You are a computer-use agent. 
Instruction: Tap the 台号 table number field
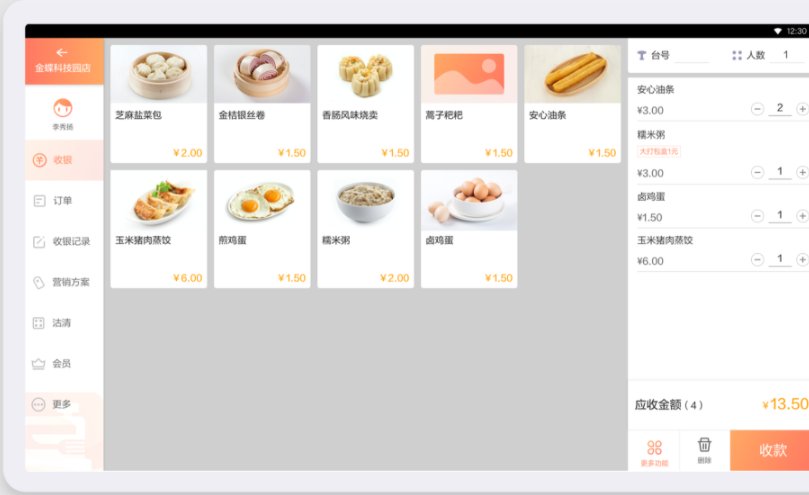pyautogui.click(x=690, y=56)
